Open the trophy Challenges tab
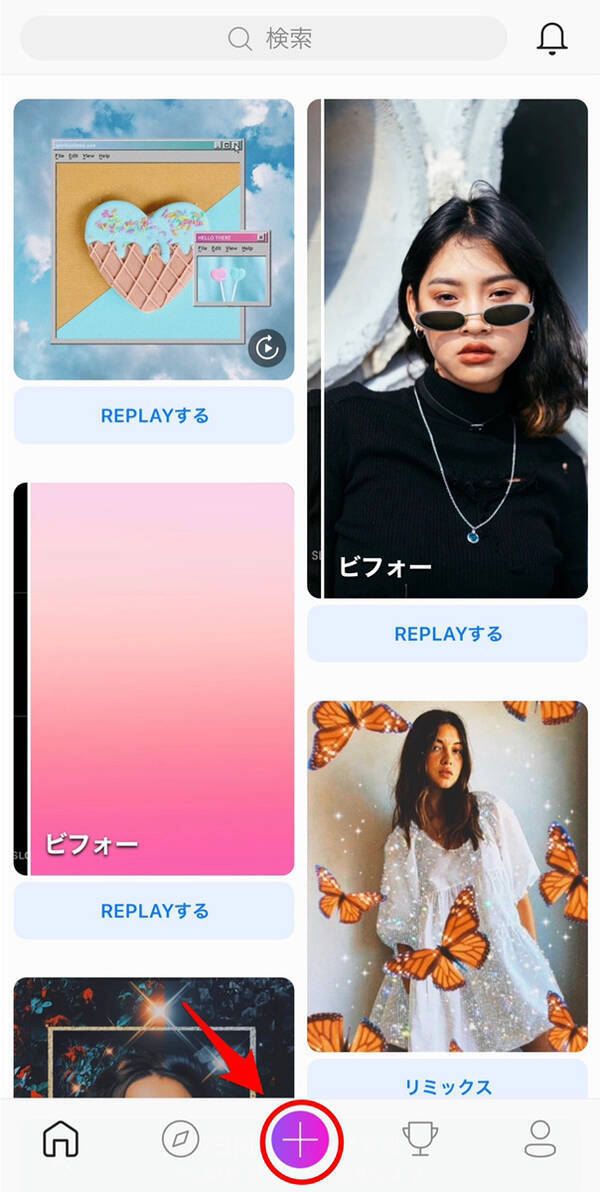This screenshot has width=600, height=1192. click(x=420, y=1139)
